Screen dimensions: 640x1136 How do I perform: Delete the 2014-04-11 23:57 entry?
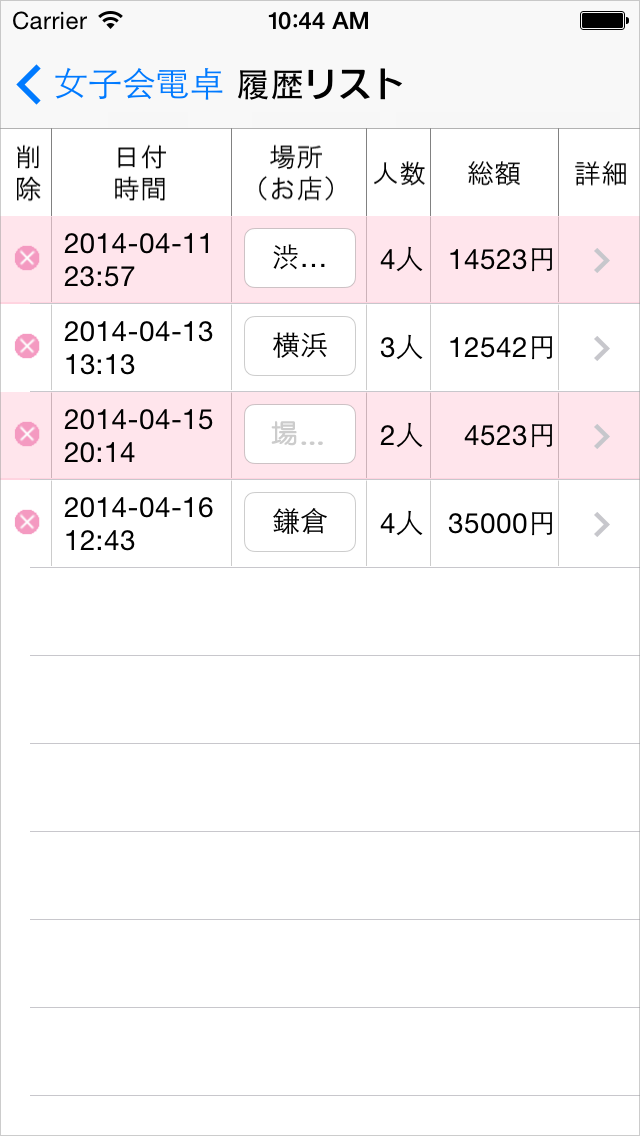[x=28, y=258]
